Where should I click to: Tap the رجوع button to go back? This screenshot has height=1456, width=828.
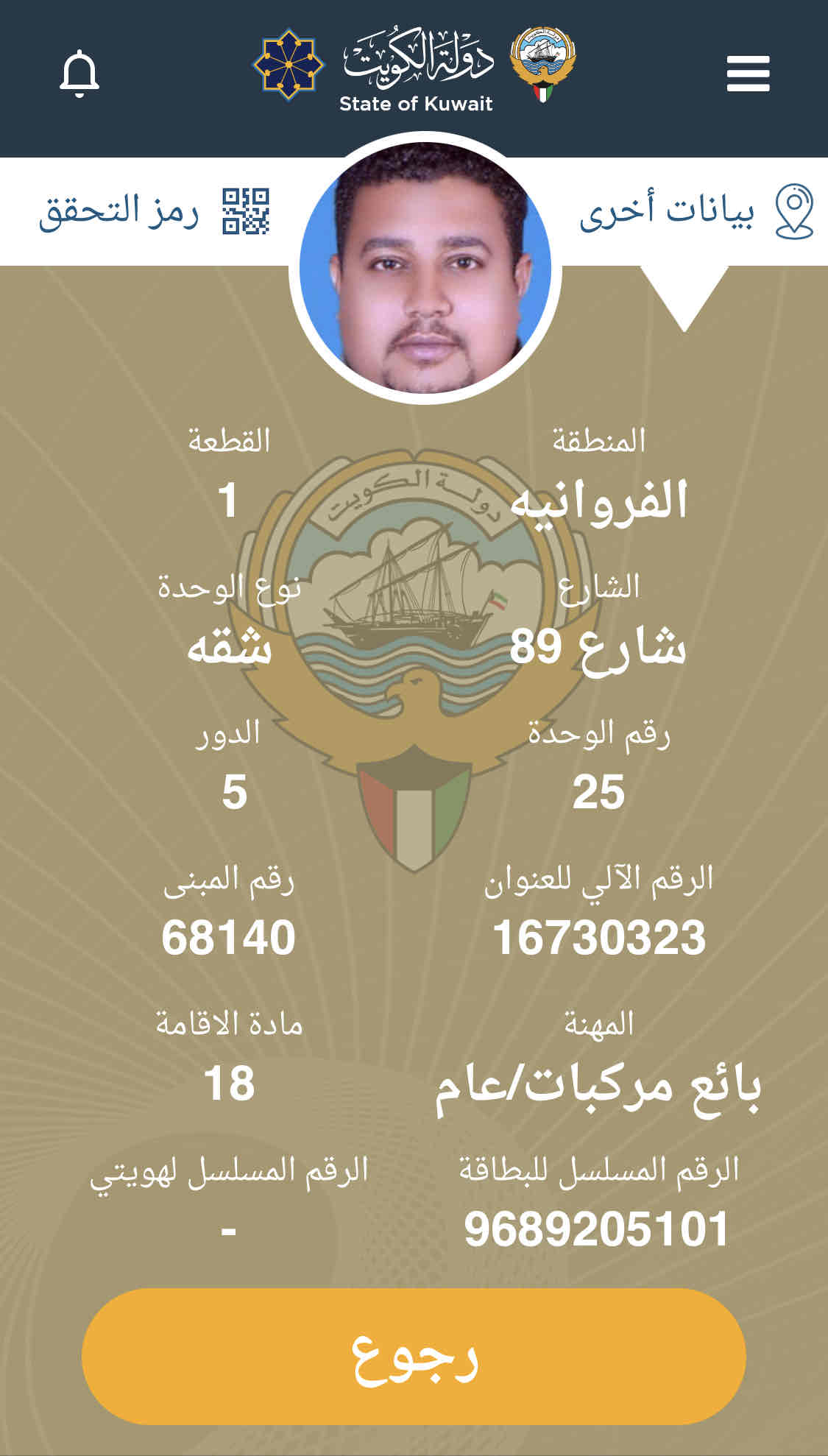coord(414,1356)
